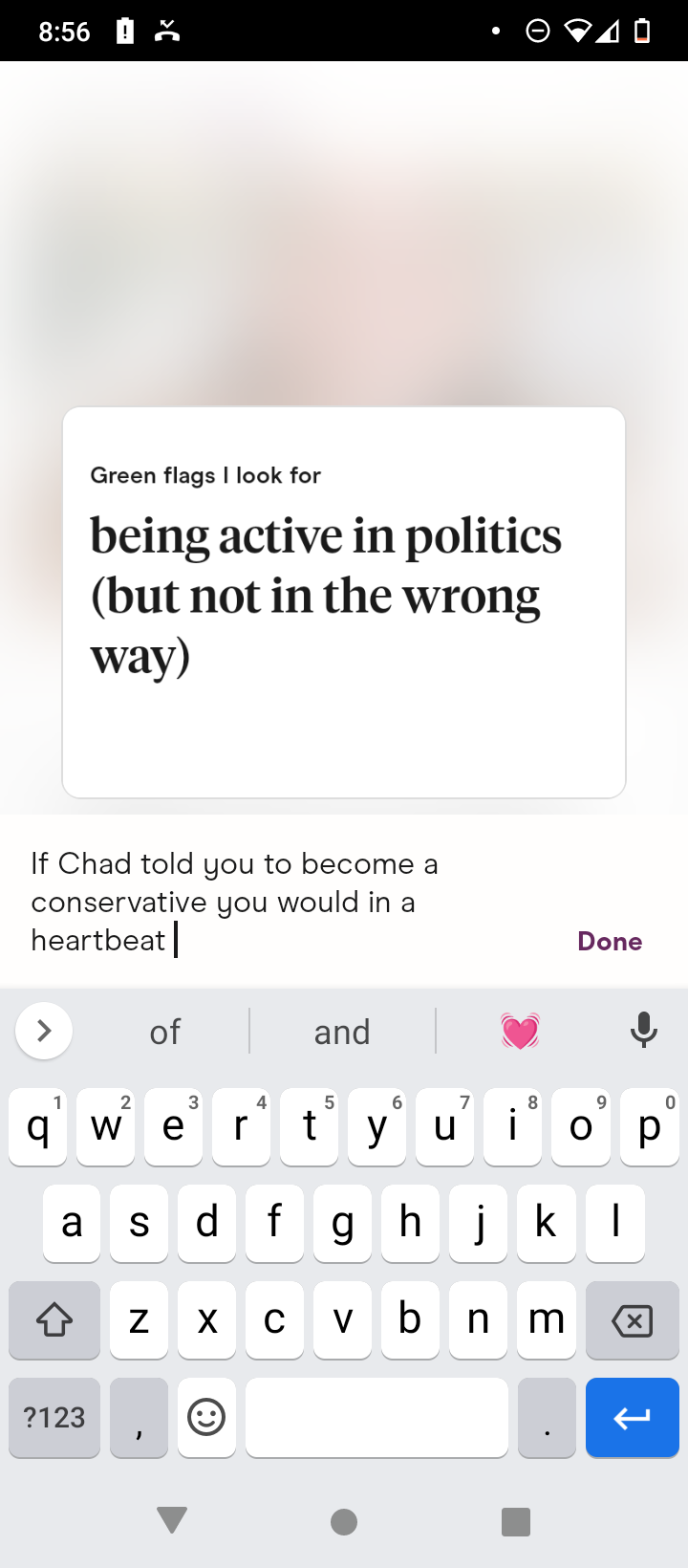Enable shift on the keyboard

click(54, 1320)
